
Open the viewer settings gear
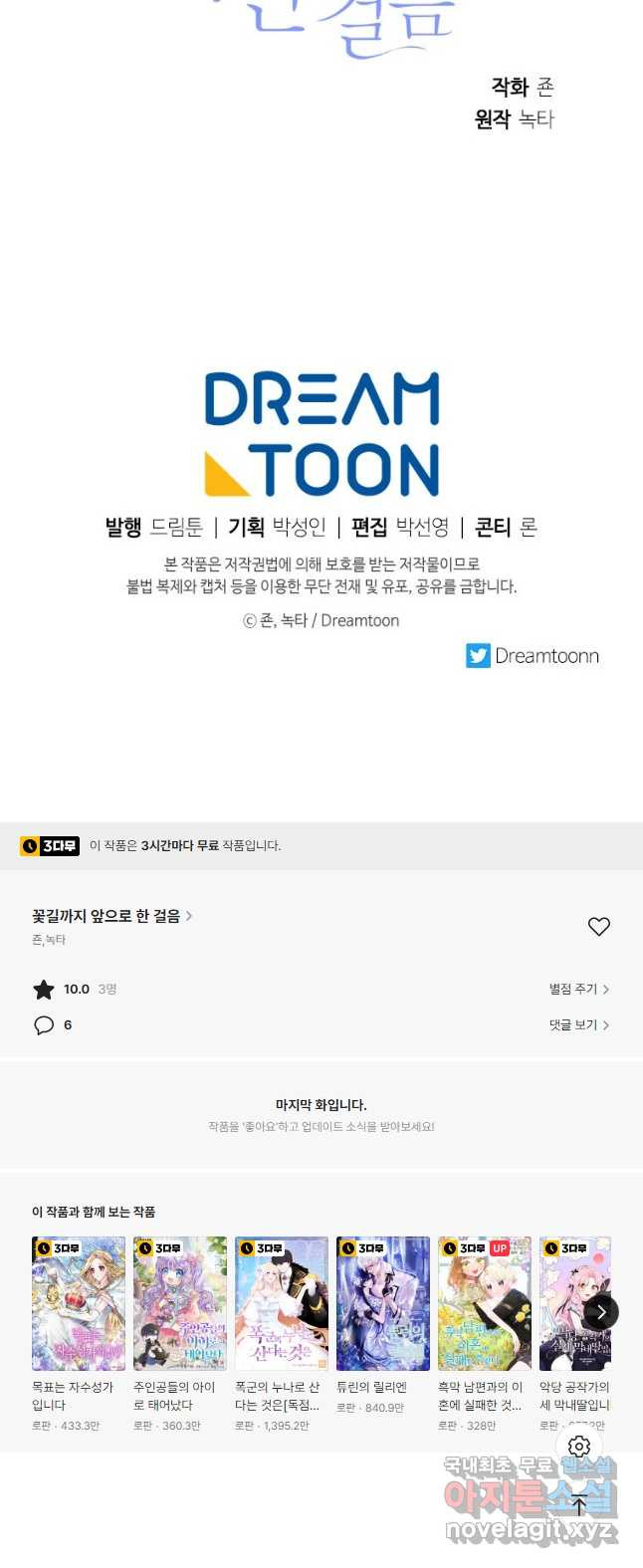[x=579, y=1447]
